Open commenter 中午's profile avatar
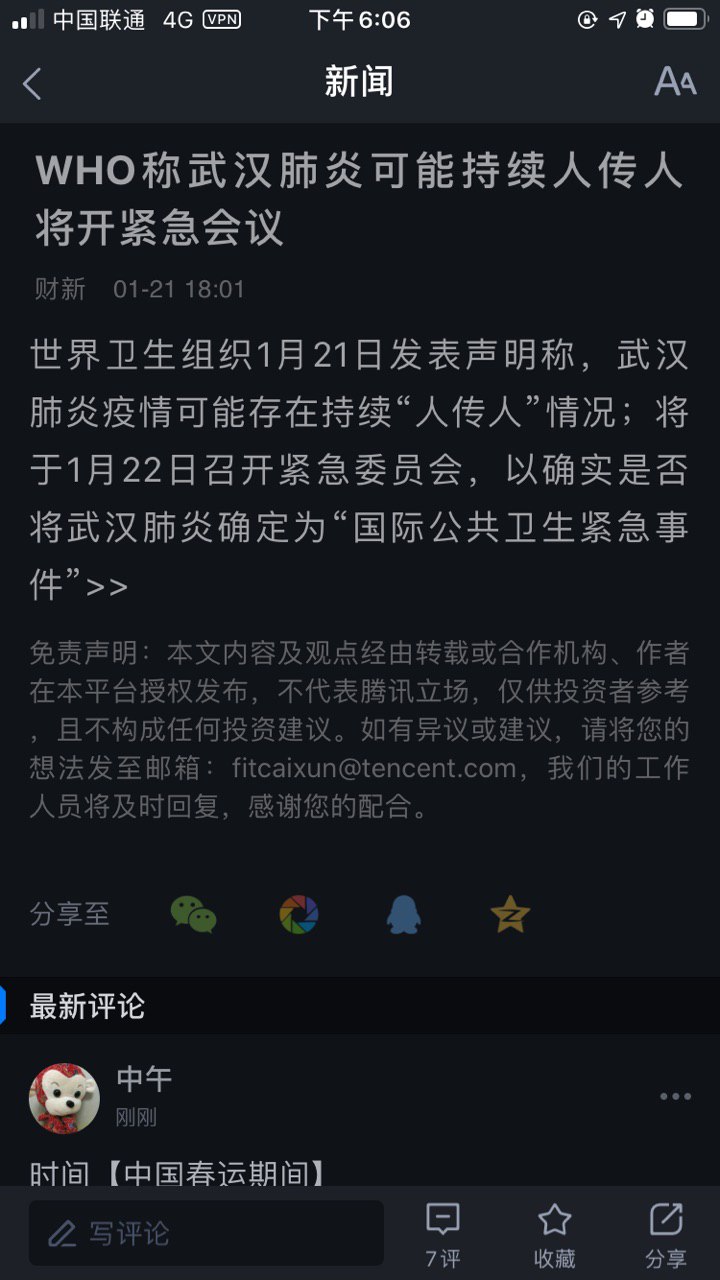Image resolution: width=720 pixels, height=1280 pixels. (x=64, y=1098)
